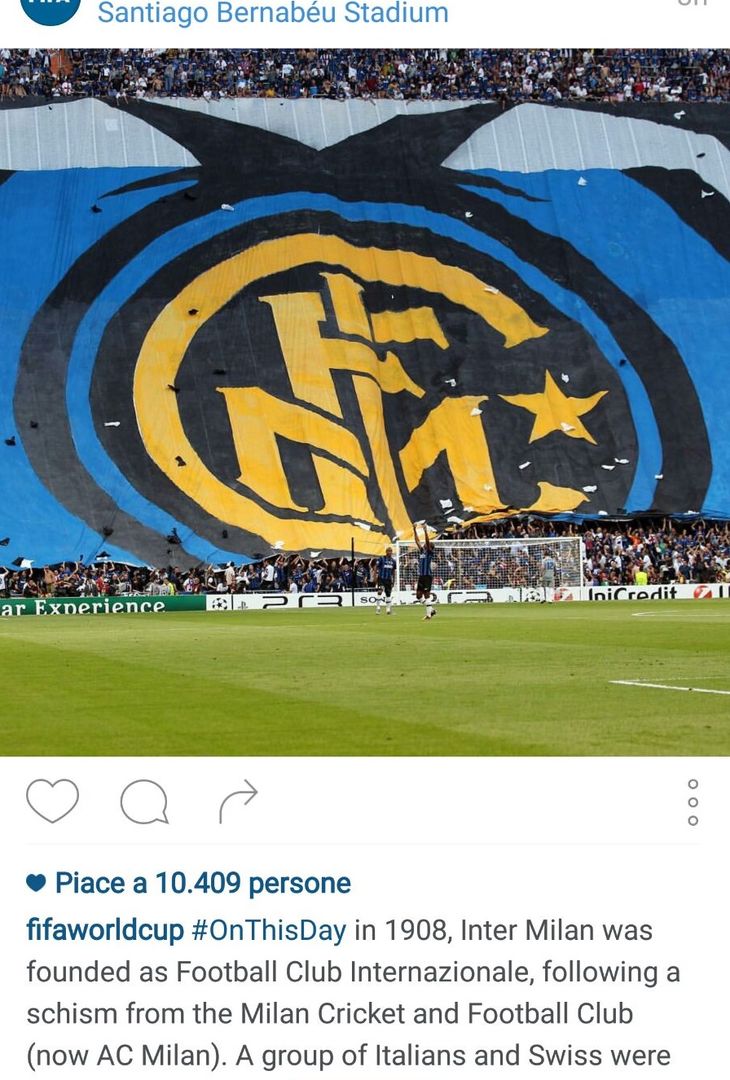Tap the Inter Milan banner photo
Image resolution: width=730 pixels, height=1080 pixels.
(x=365, y=400)
